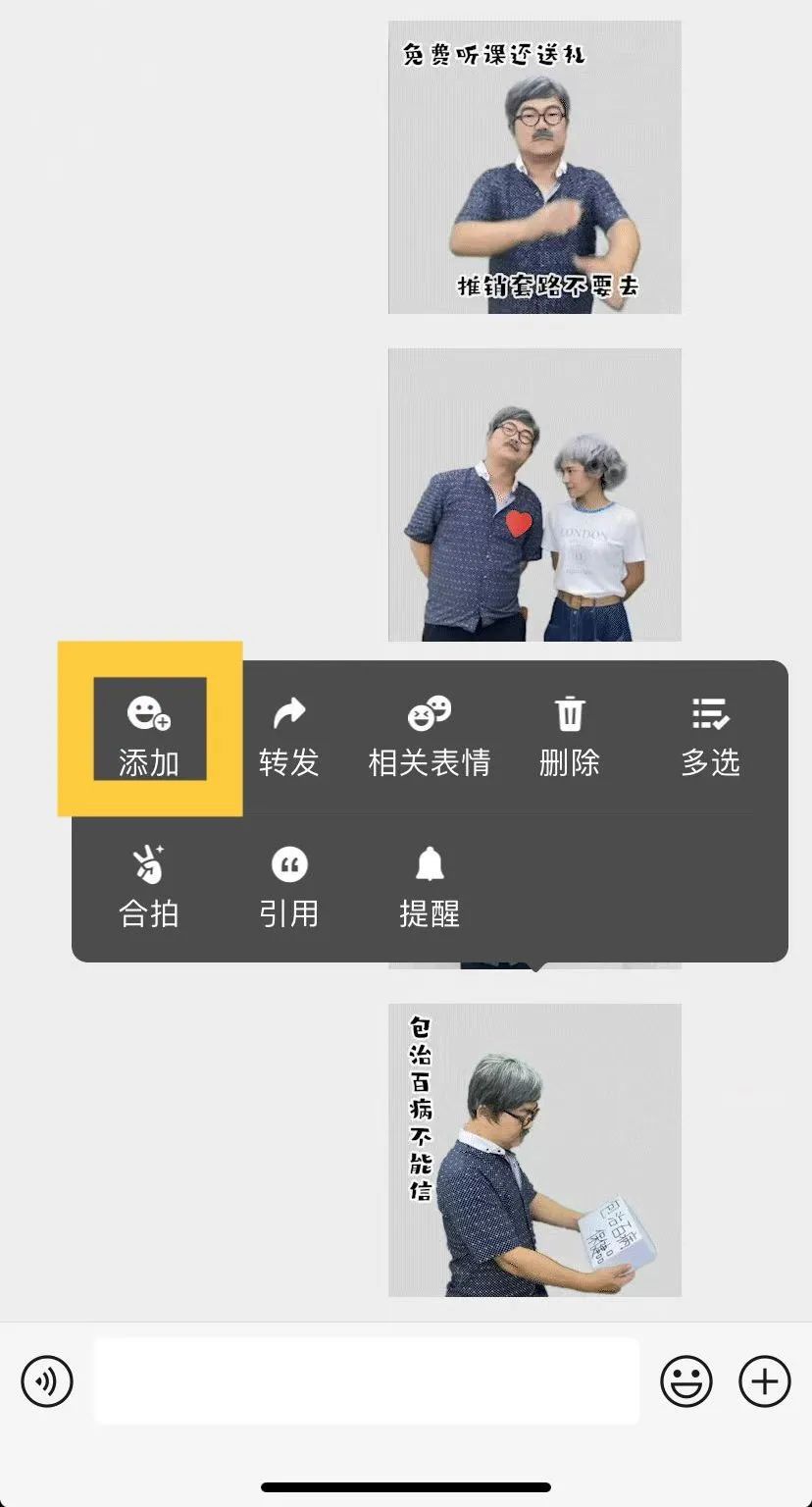This screenshot has height=1507, width=812.
Task: Start a 合拍 duet sticker
Action: (x=149, y=887)
